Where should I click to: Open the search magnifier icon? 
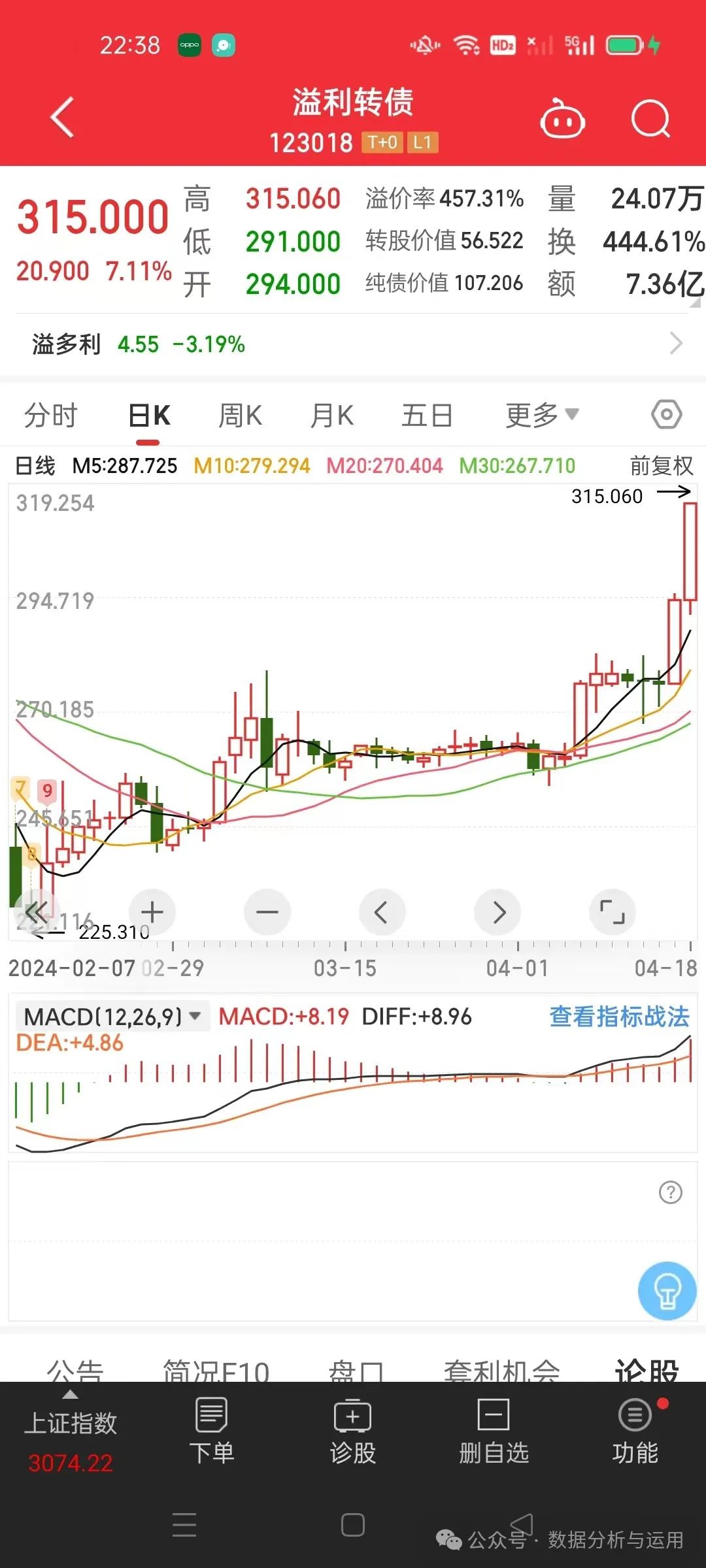coord(651,119)
